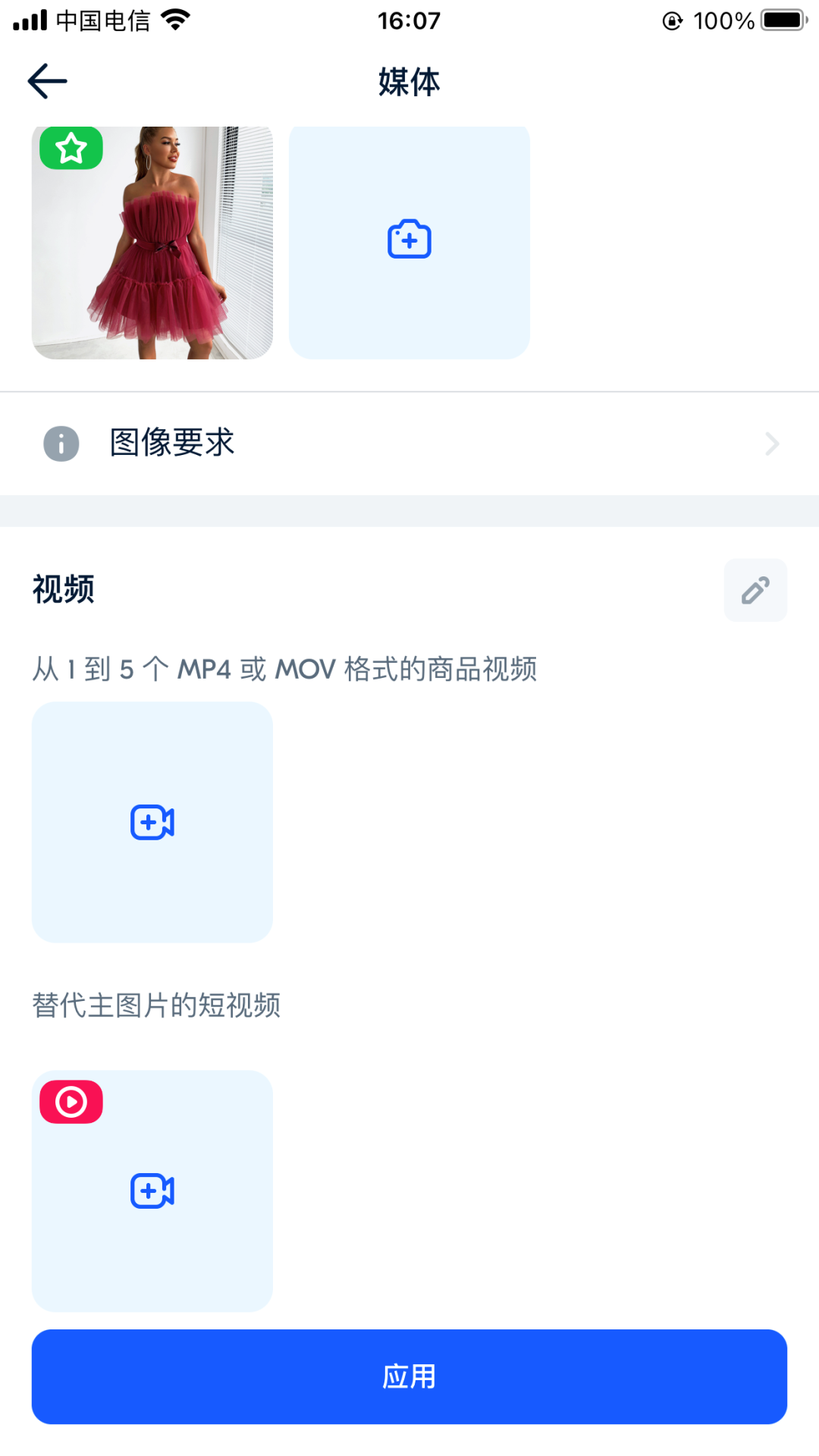Tap the add video camera icon under MP4 section

(x=152, y=821)
